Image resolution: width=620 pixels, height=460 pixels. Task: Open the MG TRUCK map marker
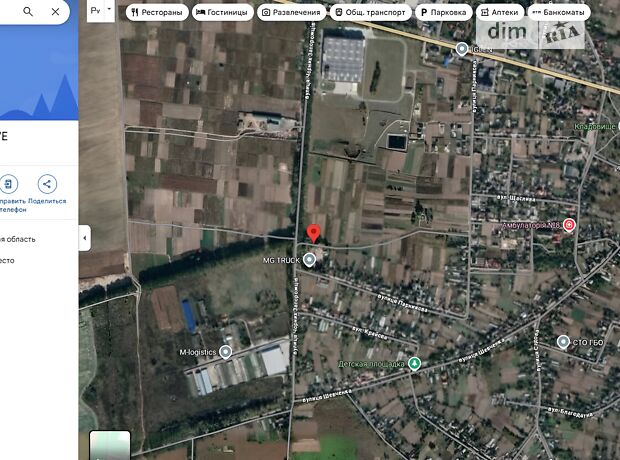pos(309,260)
